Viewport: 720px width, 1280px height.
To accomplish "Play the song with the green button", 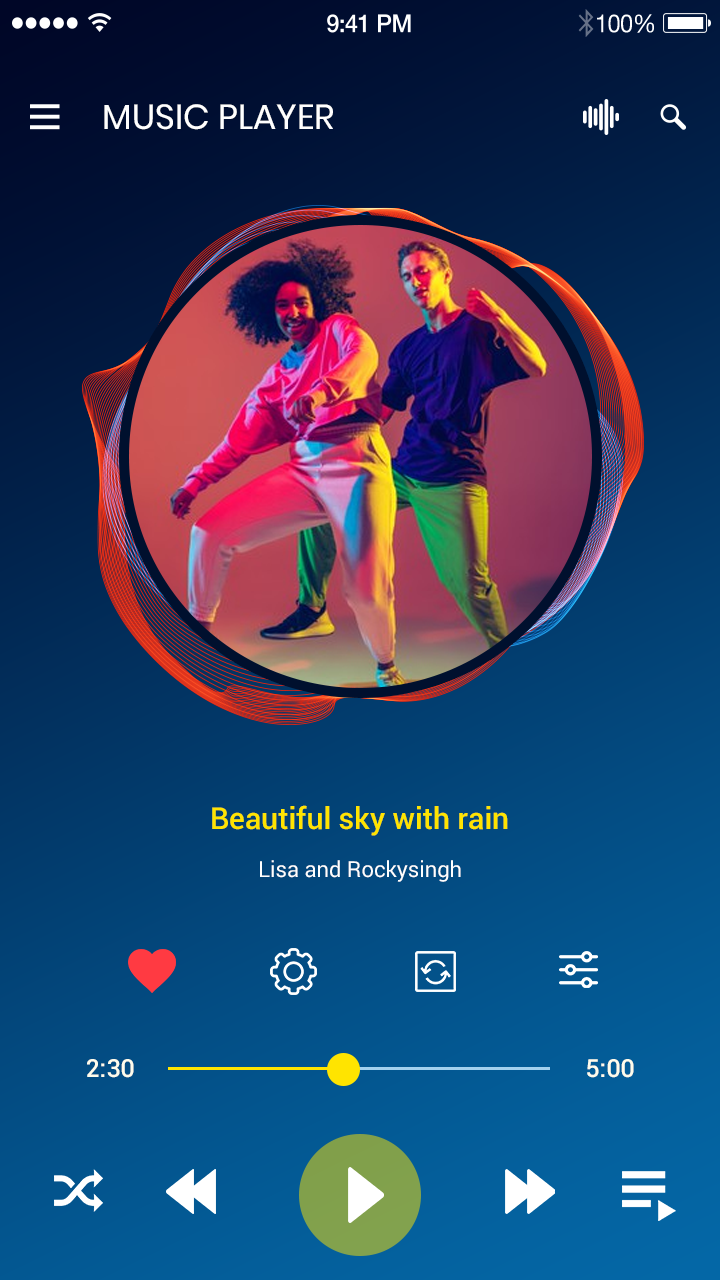I will coord(360,1194).
